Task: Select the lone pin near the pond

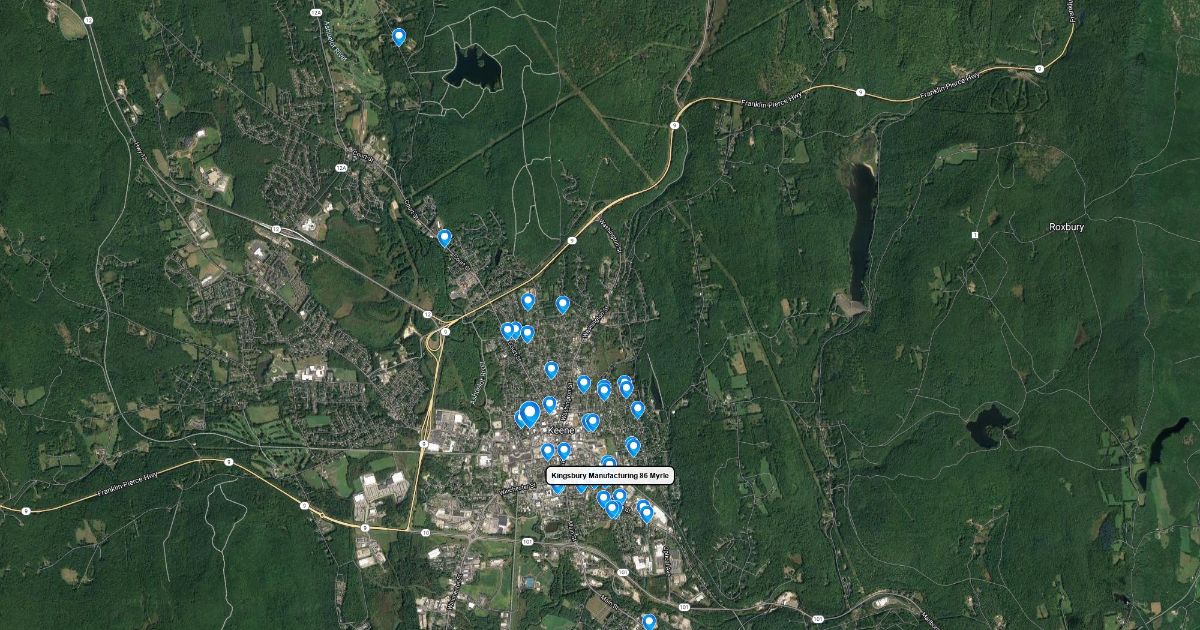Action: 399,37
